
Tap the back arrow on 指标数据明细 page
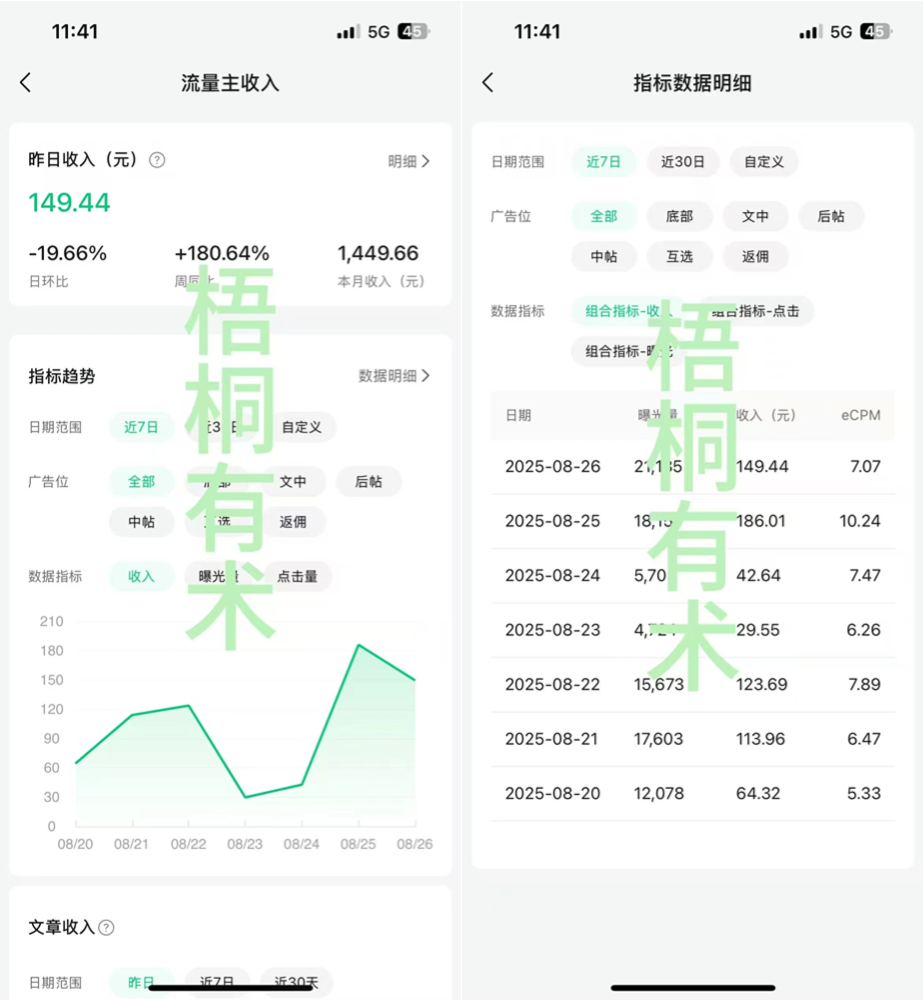coord(487,83)
